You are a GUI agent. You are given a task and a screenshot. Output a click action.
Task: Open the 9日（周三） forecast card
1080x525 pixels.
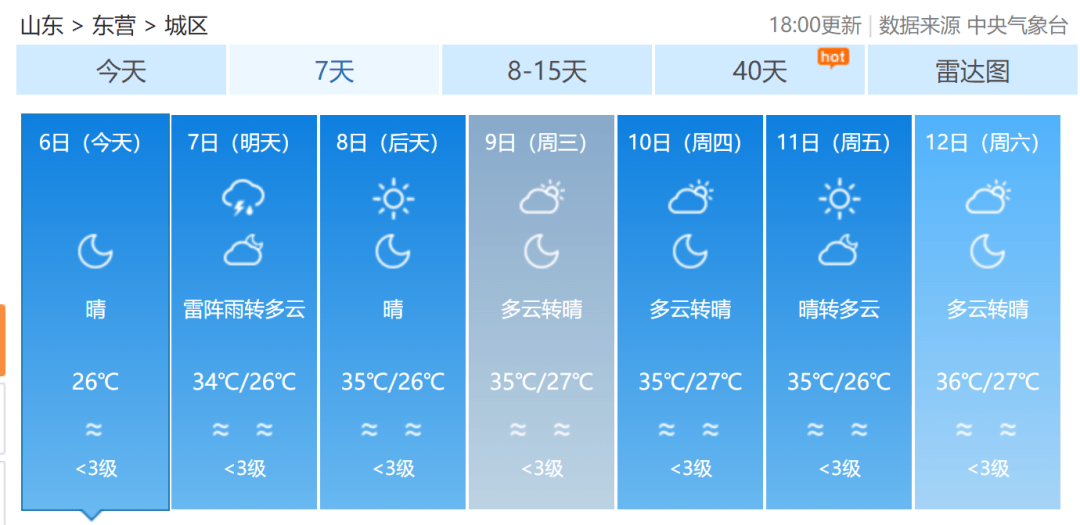click(541, 310)
